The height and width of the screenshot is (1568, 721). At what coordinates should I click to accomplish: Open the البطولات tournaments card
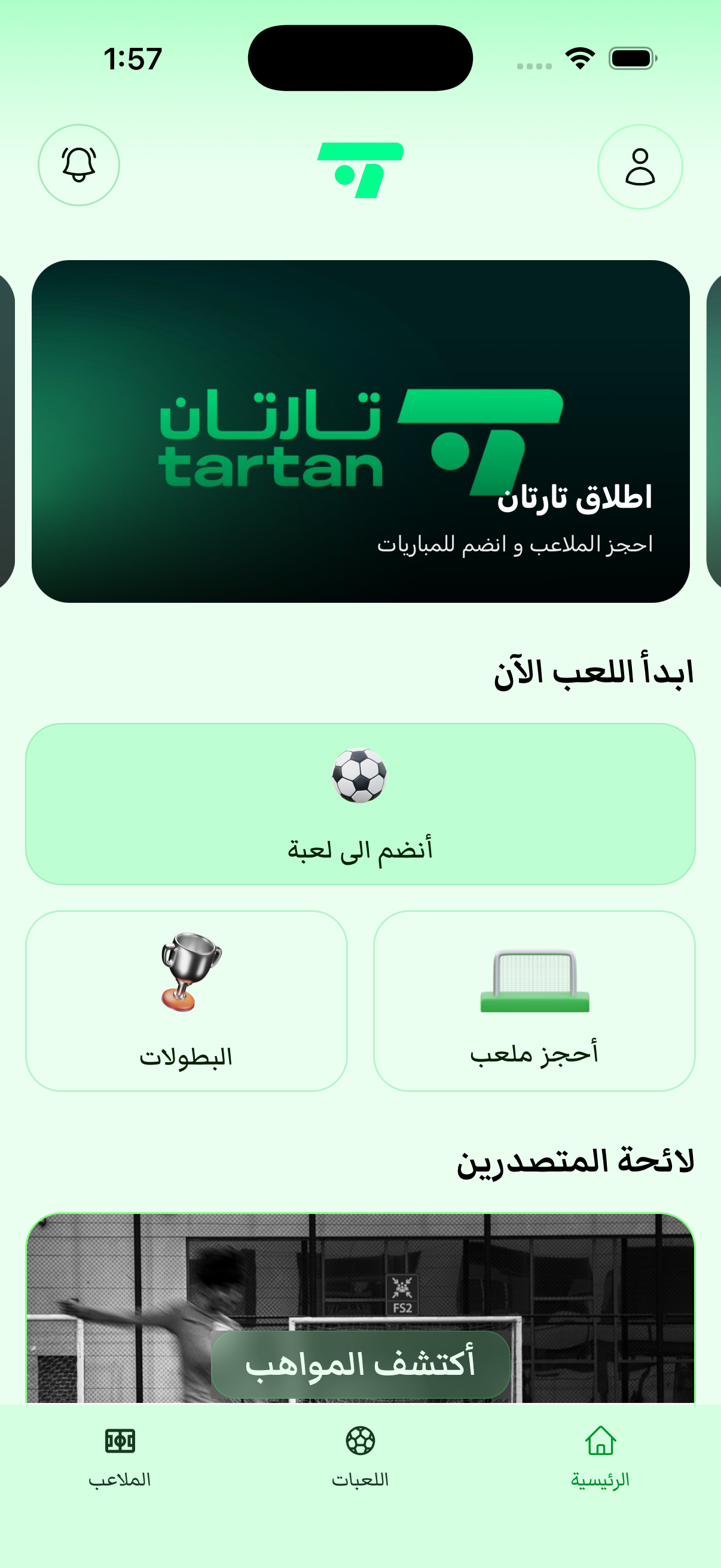[x=186, y=1000]
